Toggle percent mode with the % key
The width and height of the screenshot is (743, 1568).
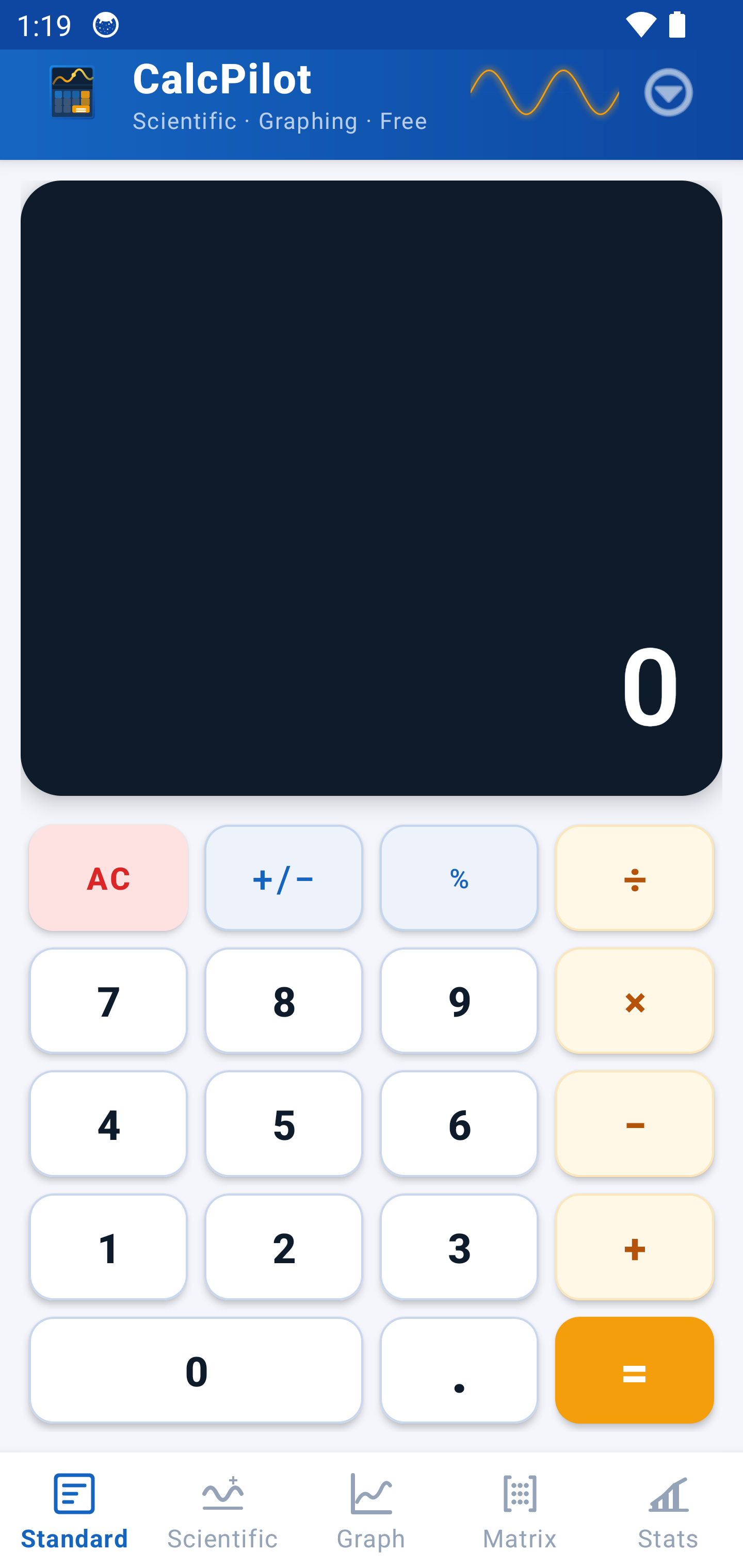coord(459,878)
